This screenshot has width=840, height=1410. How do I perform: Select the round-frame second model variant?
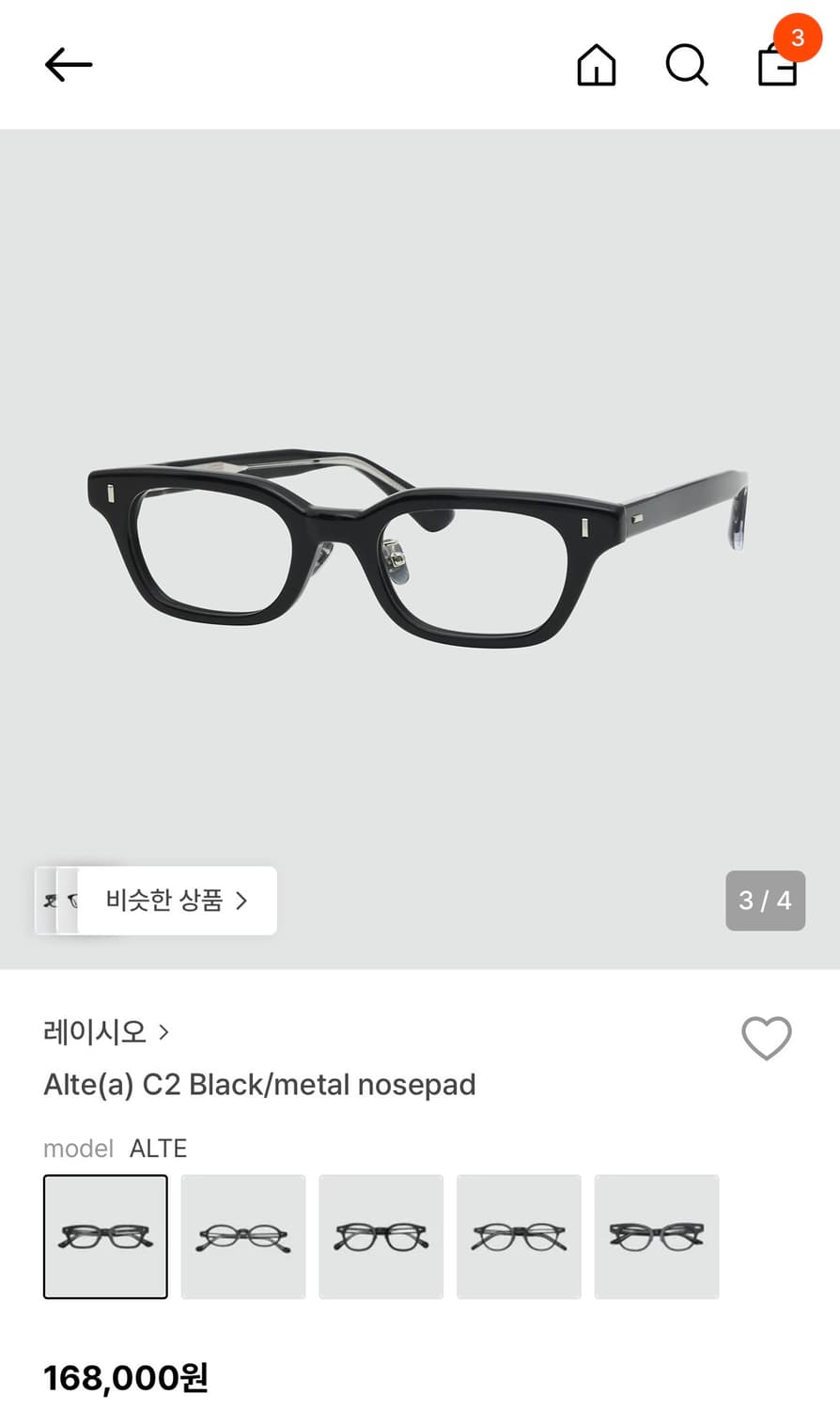[x=242, y=1236]
